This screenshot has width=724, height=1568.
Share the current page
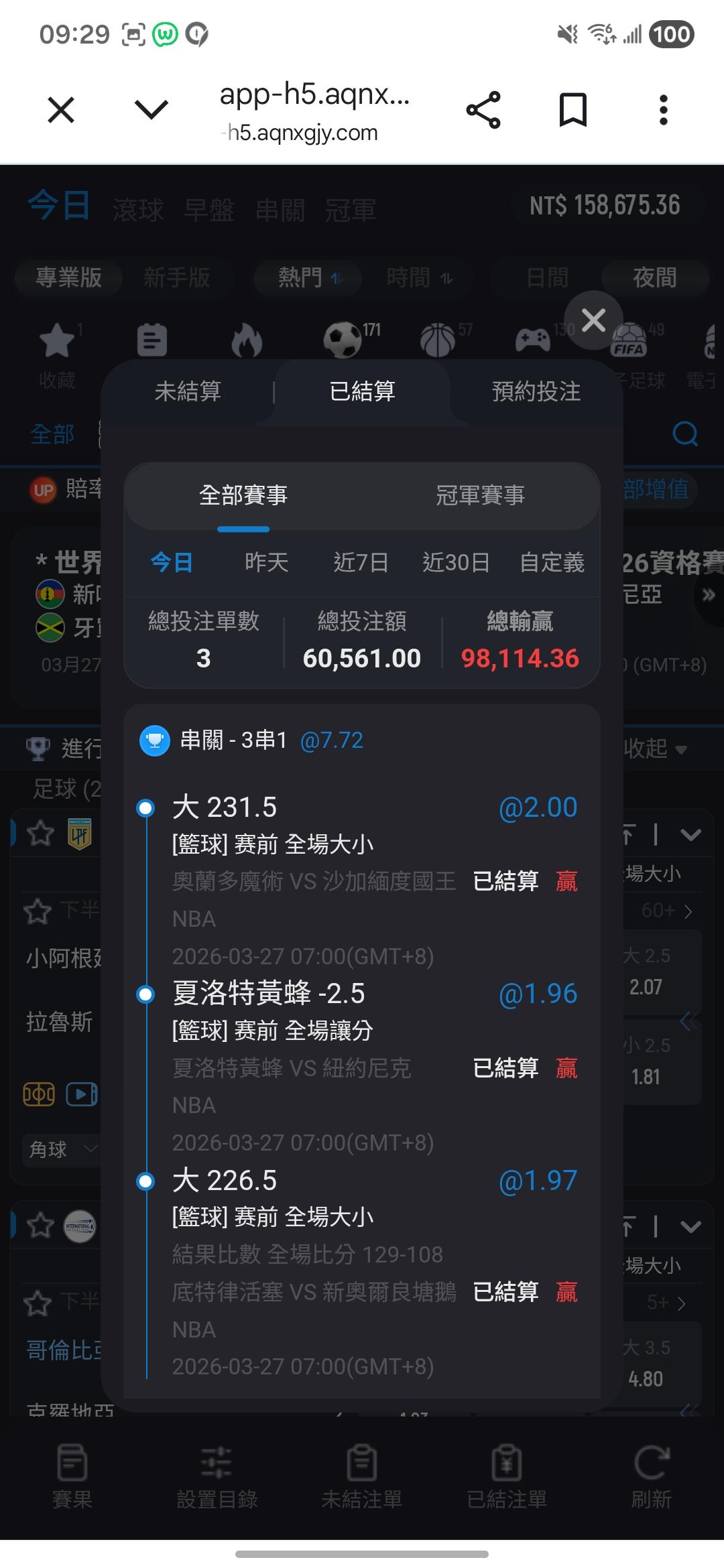(x=483, y=110)
